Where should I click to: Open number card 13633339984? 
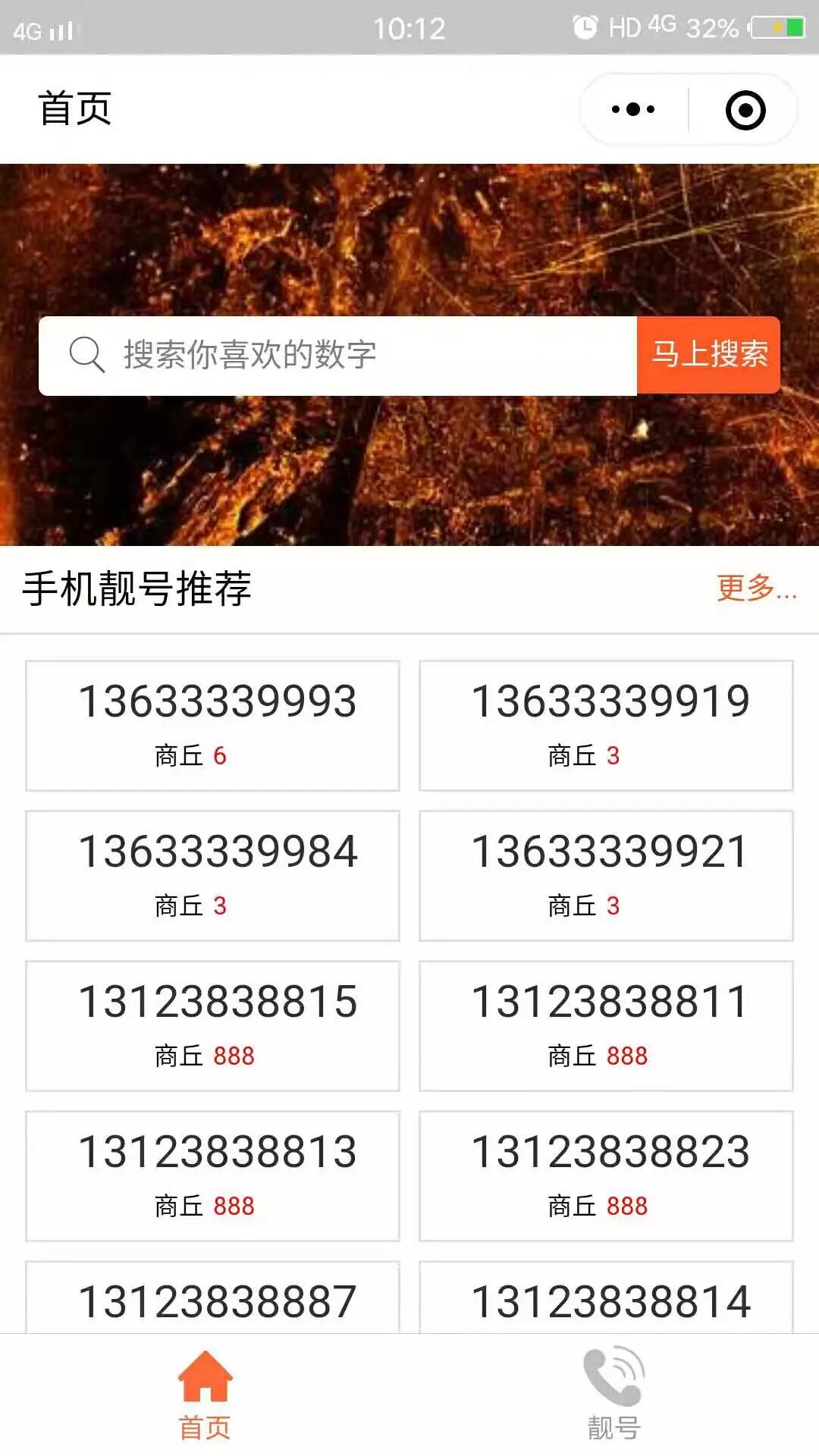point(213,875)
